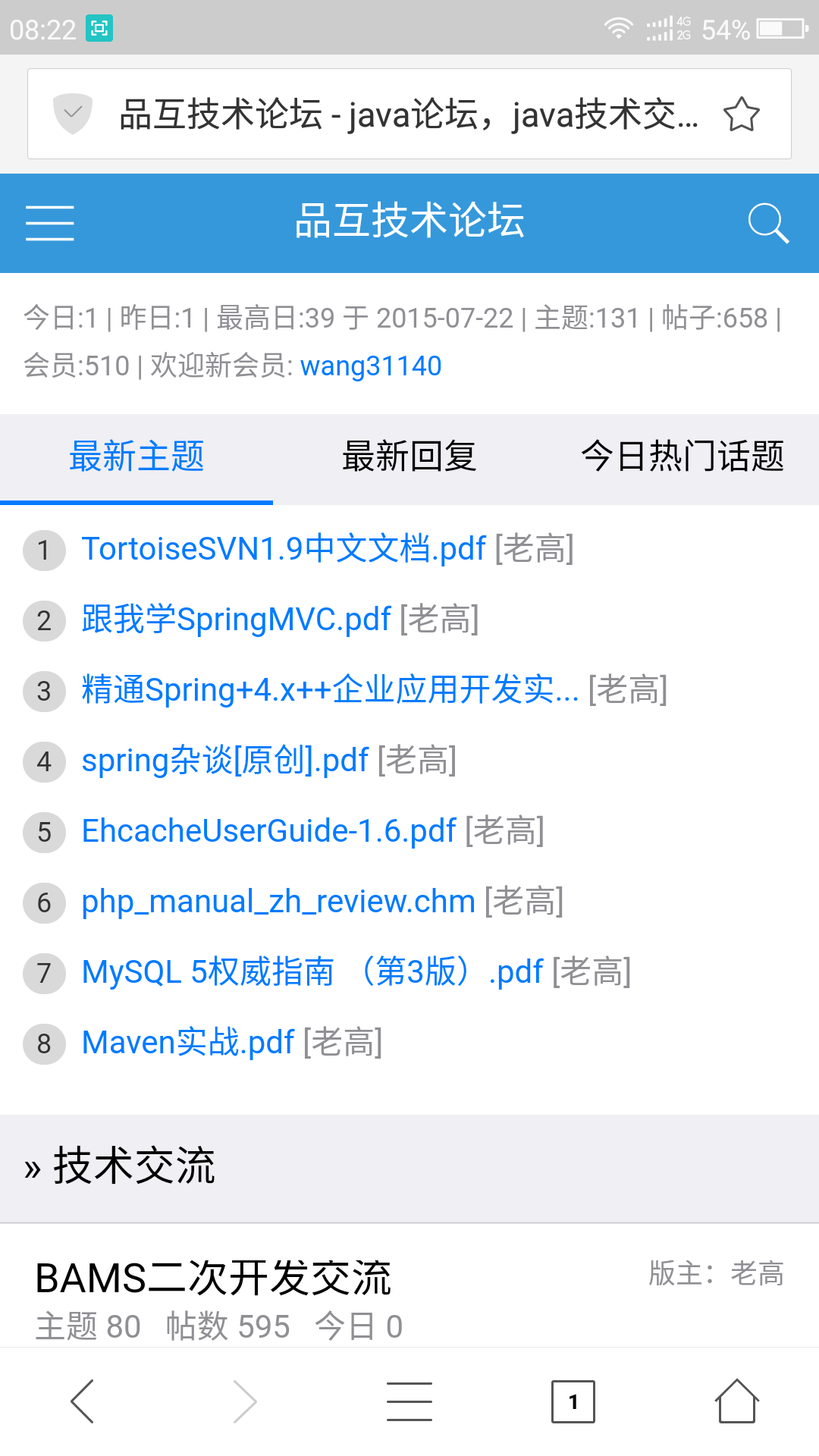
Task: Open the forum's hamburger menu
Action: [50, 223]
